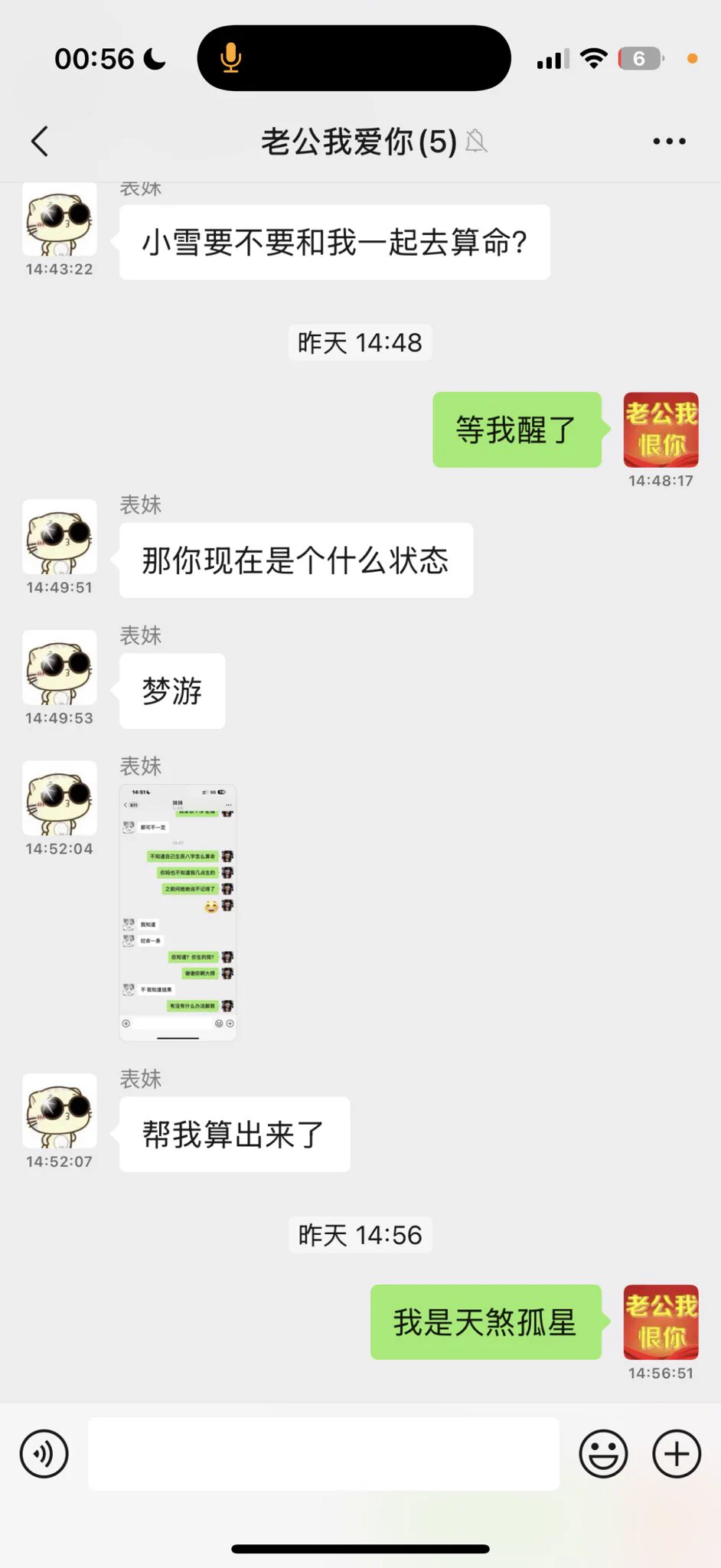The width and height of the screenshot is (721, 1568).
Task: Go back to the chat list
Action: pos(40,142)
